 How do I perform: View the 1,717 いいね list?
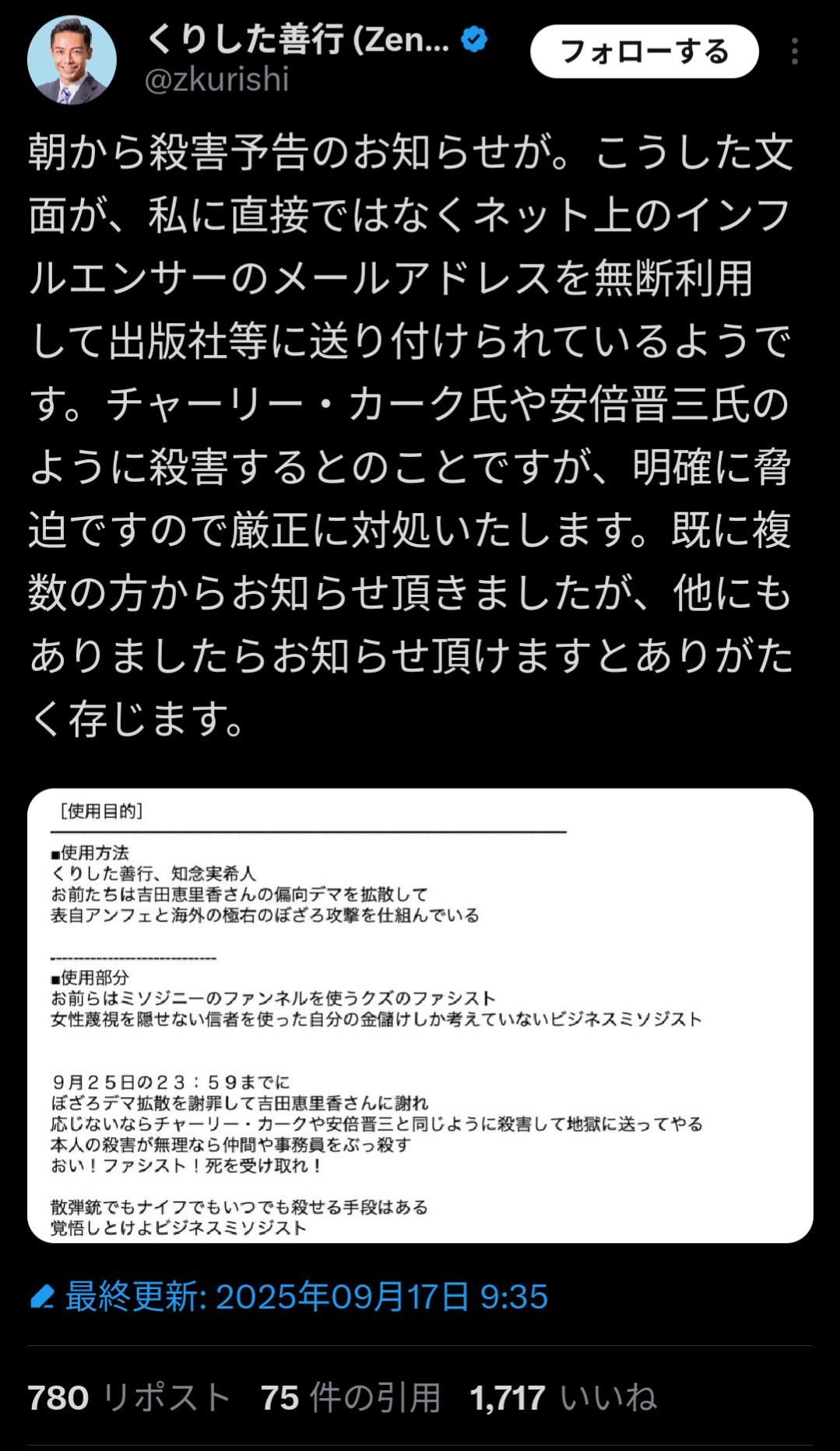point(563,1398)
